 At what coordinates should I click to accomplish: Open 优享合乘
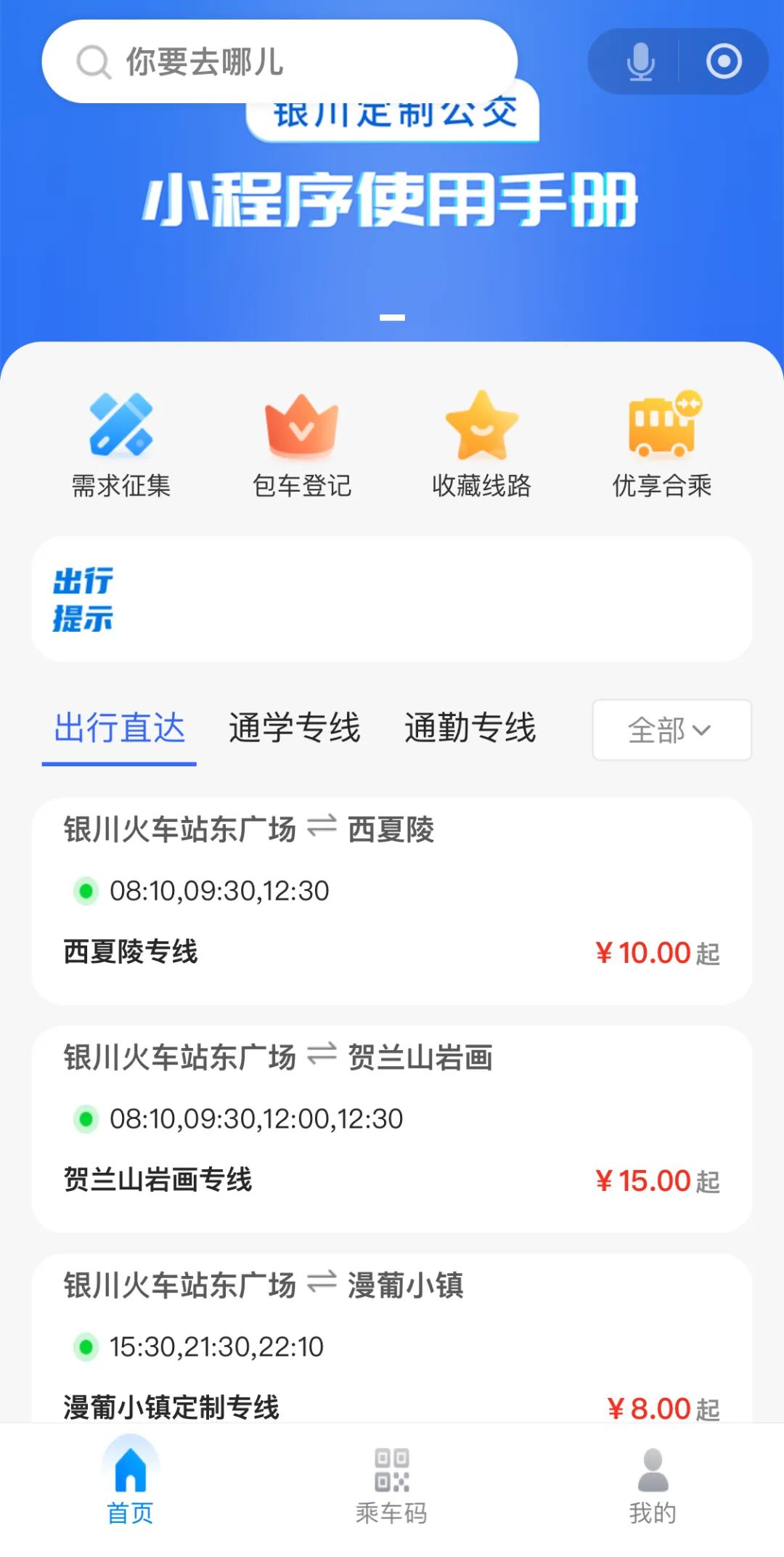tap(662, 444)
